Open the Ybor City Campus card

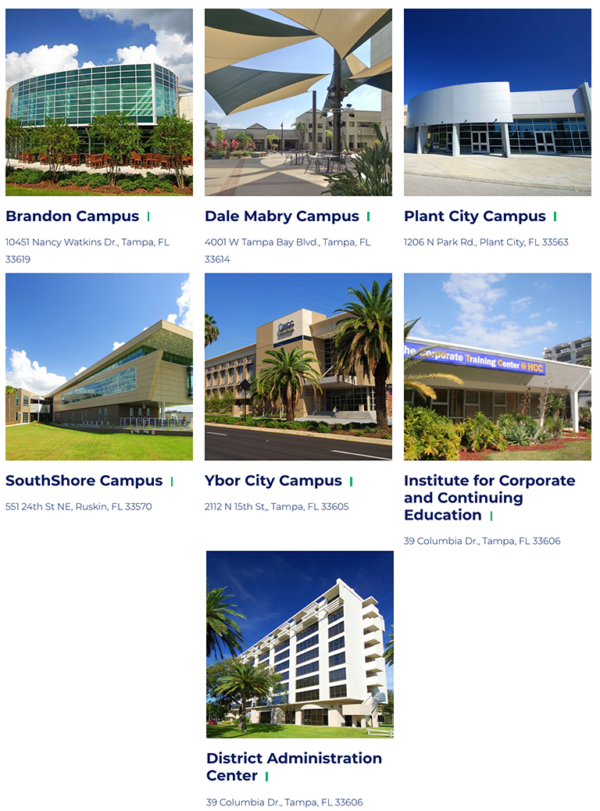click(x=273, y=481)
